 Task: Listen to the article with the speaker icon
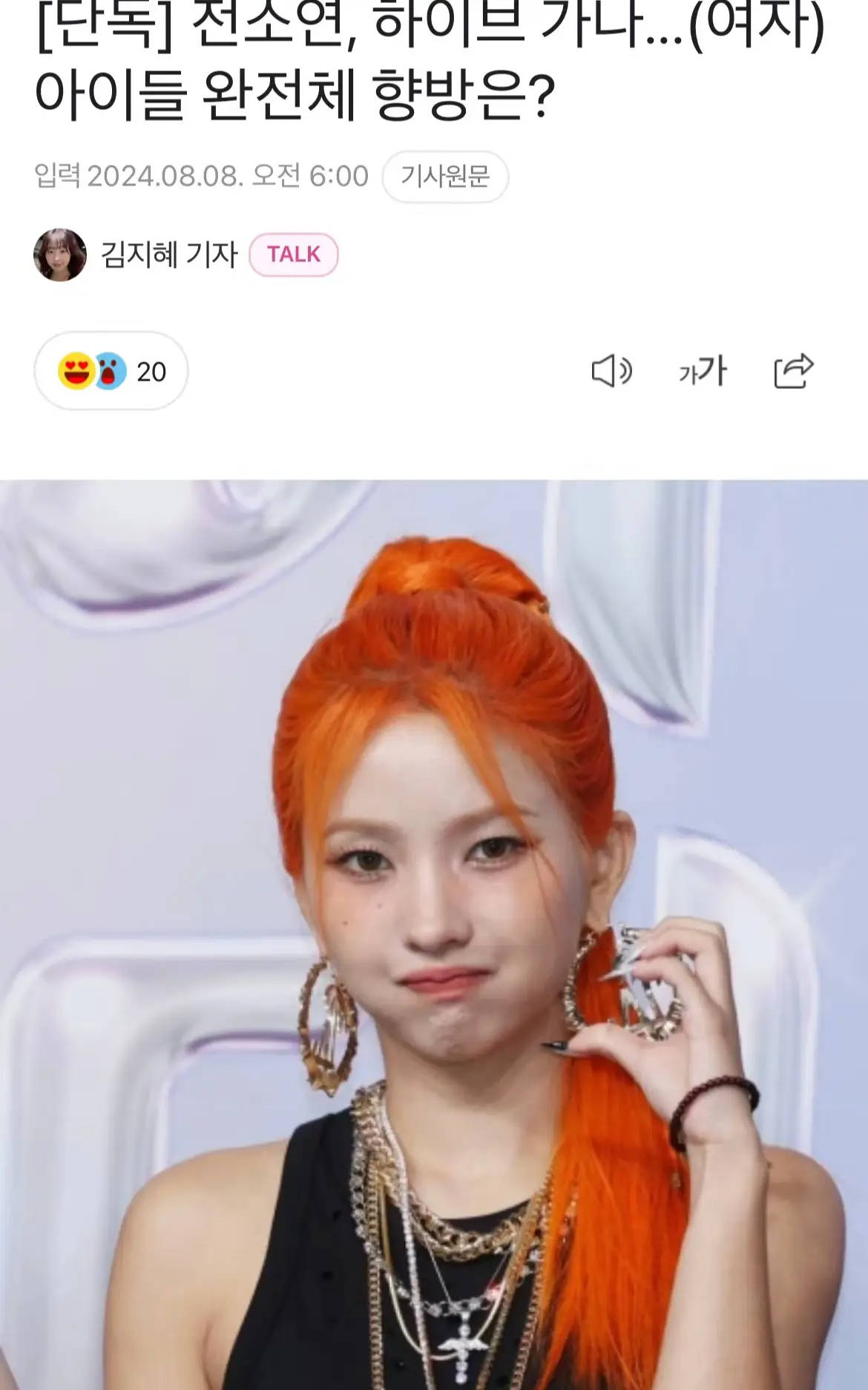[611, 370]
